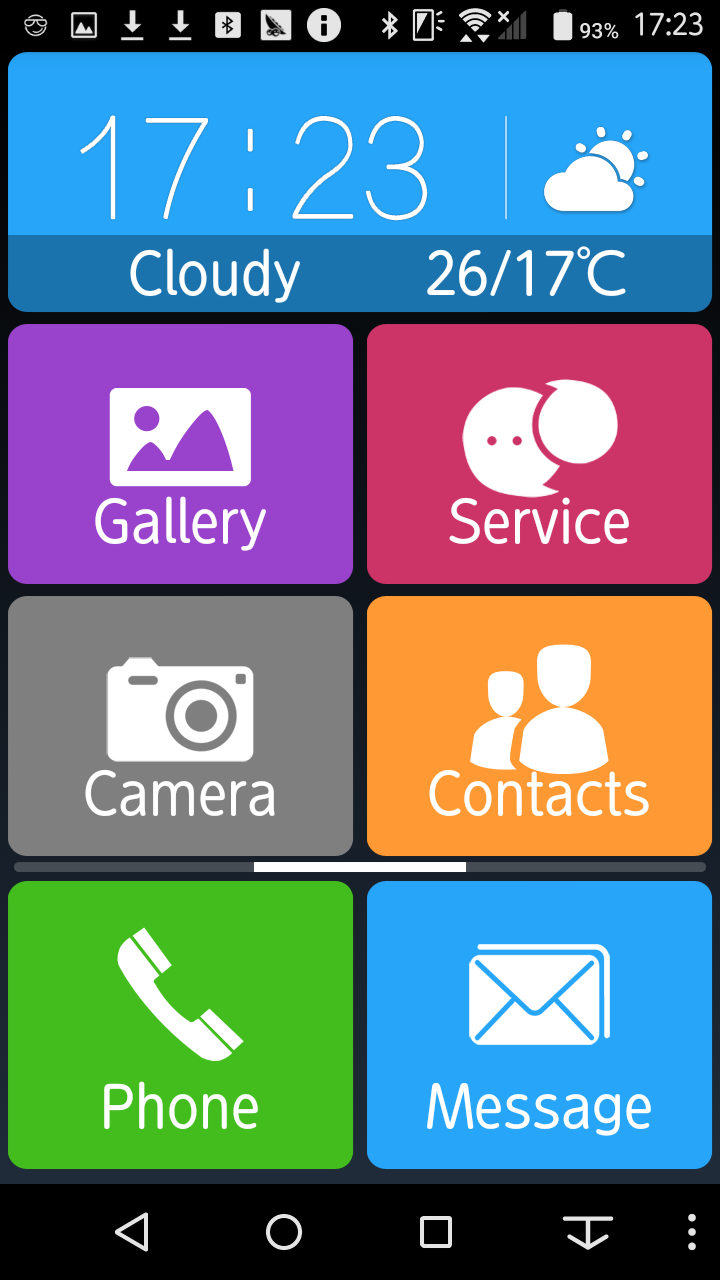Screen dimensions: 720x1280
Task: Launch the Service app tile
Action: pyautogui.click(x=539, y=454)
